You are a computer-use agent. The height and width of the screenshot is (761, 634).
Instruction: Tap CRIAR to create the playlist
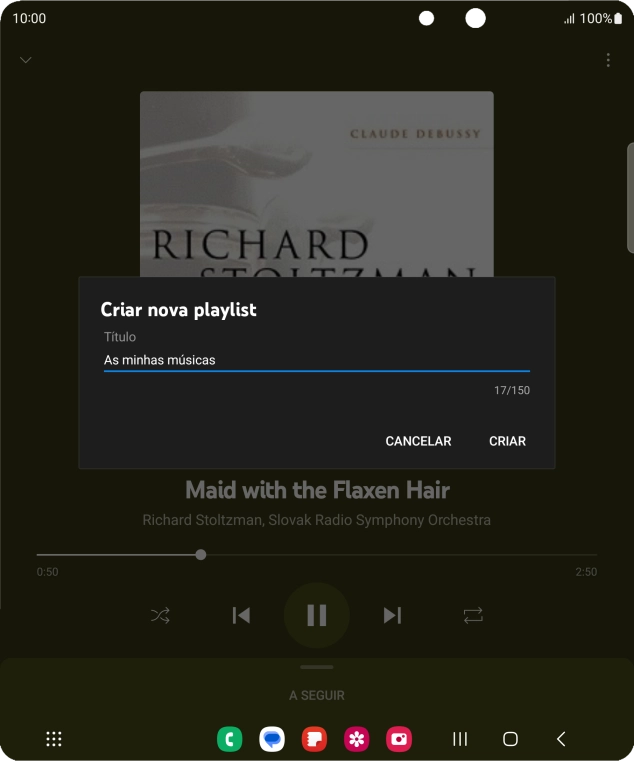point(507,441)
